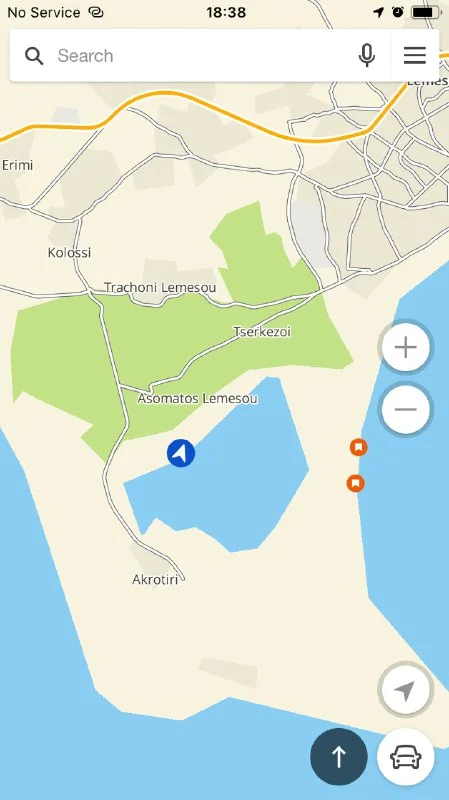Tap the blue current position marker
The image size is (449, 800).
(181, 453)
